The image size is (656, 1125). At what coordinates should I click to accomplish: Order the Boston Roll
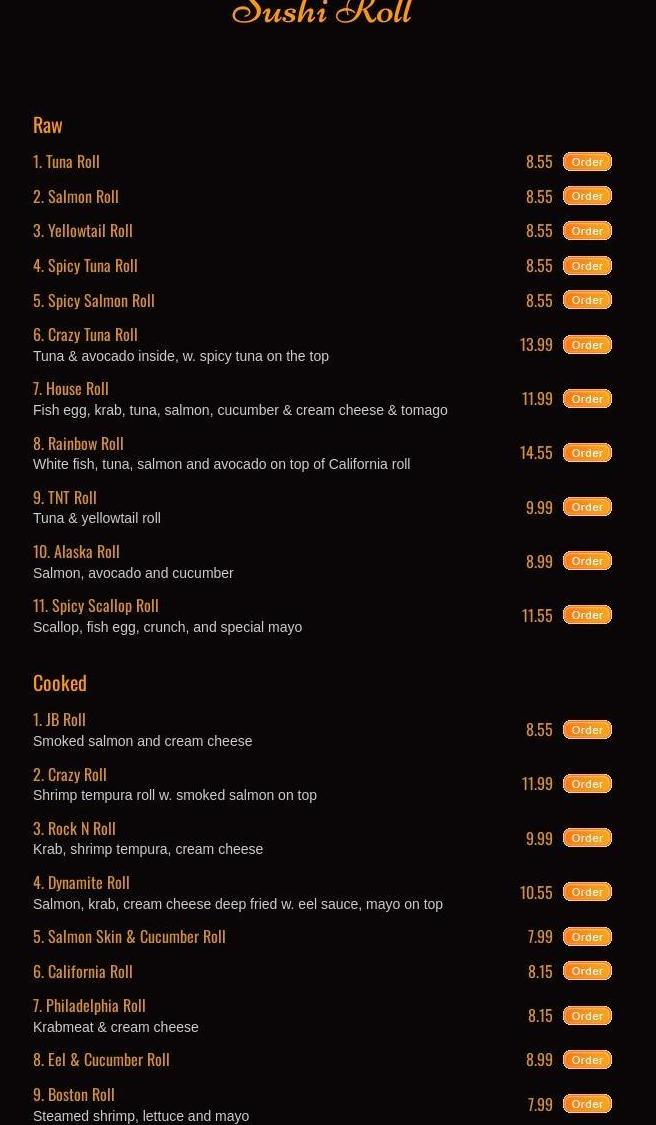click(x=587, y=1104)
